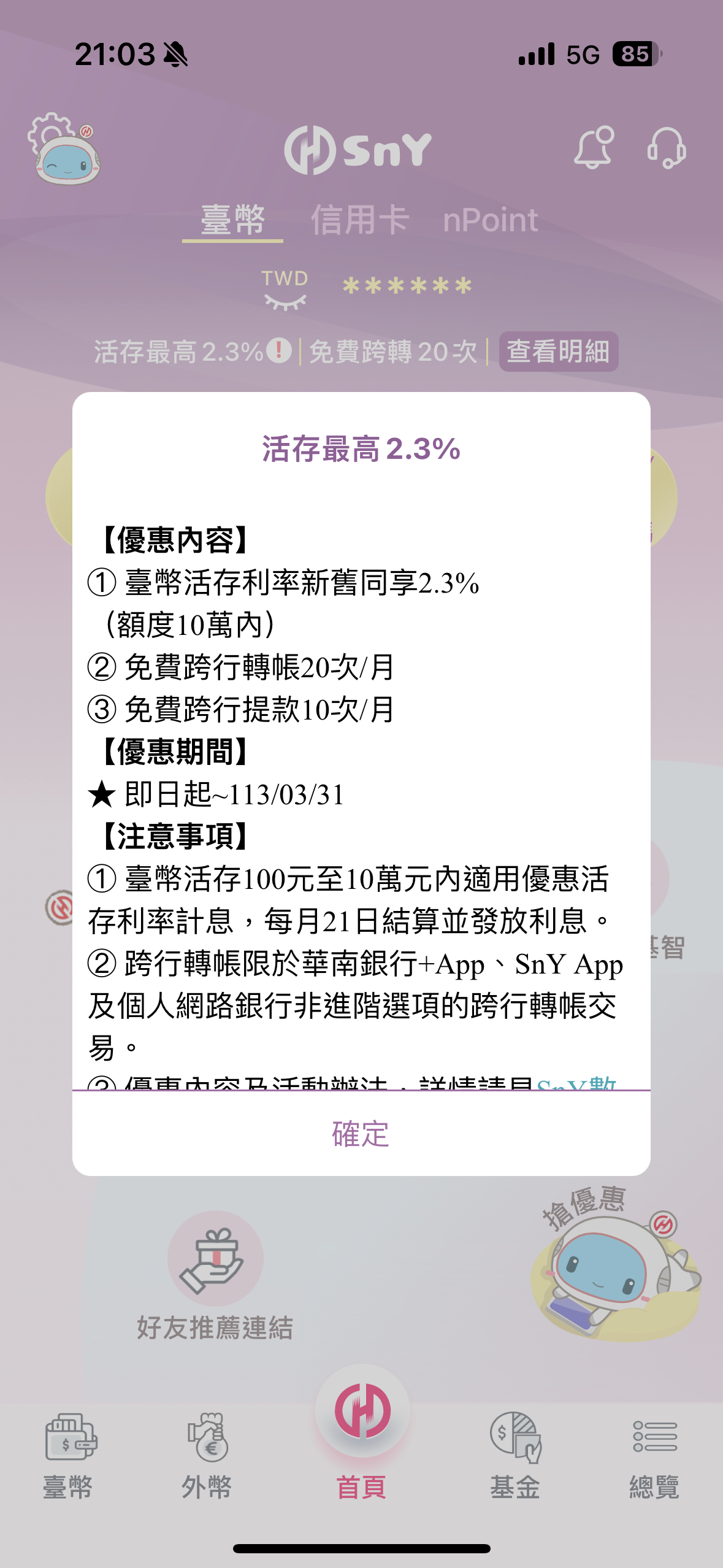Switch to the nPoint tab
This screenshot has height=1568, width=723.
[490, 220]
